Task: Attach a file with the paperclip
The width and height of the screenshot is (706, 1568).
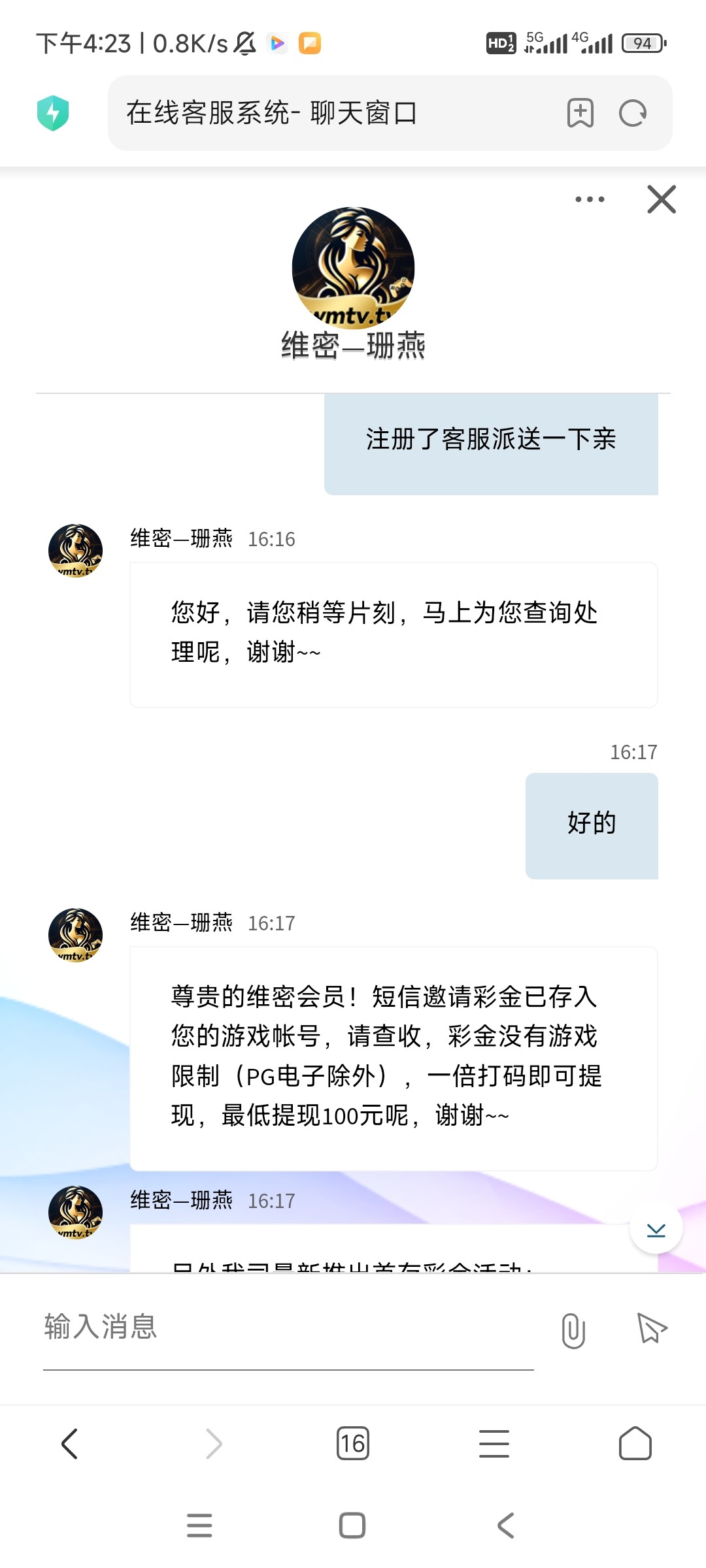Action: point(573,1330)
